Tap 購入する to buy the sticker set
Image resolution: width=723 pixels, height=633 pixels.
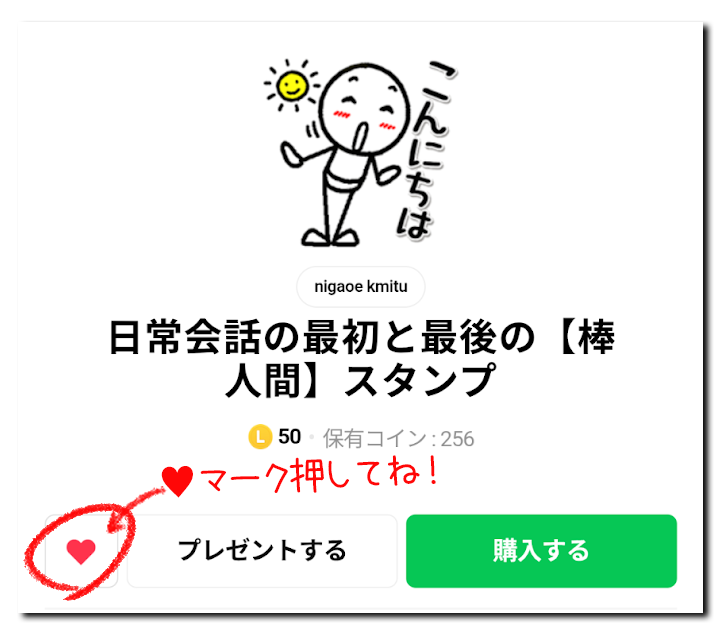541,550
